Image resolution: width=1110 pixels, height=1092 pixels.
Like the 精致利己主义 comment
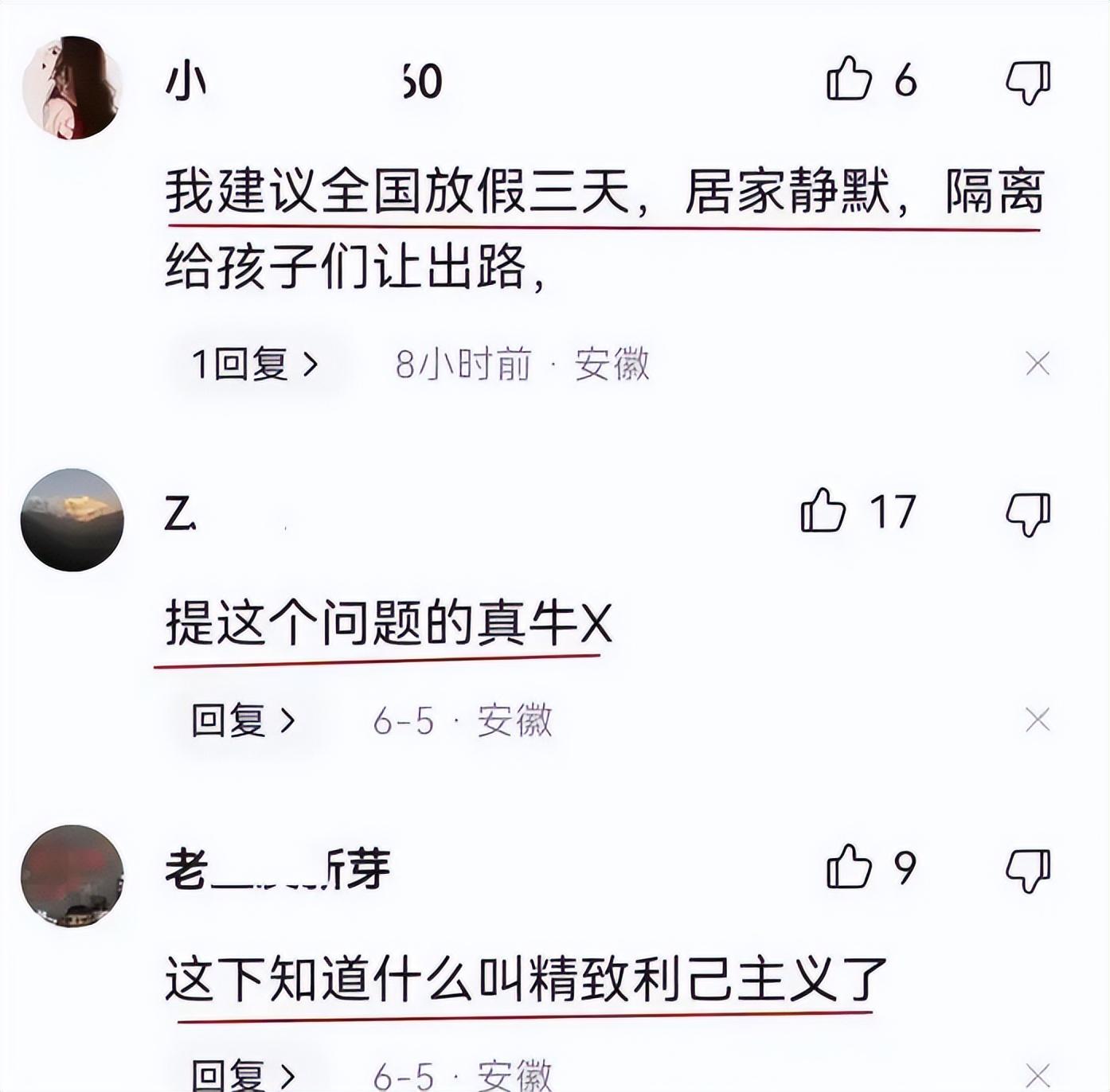[x=849, y=867]
